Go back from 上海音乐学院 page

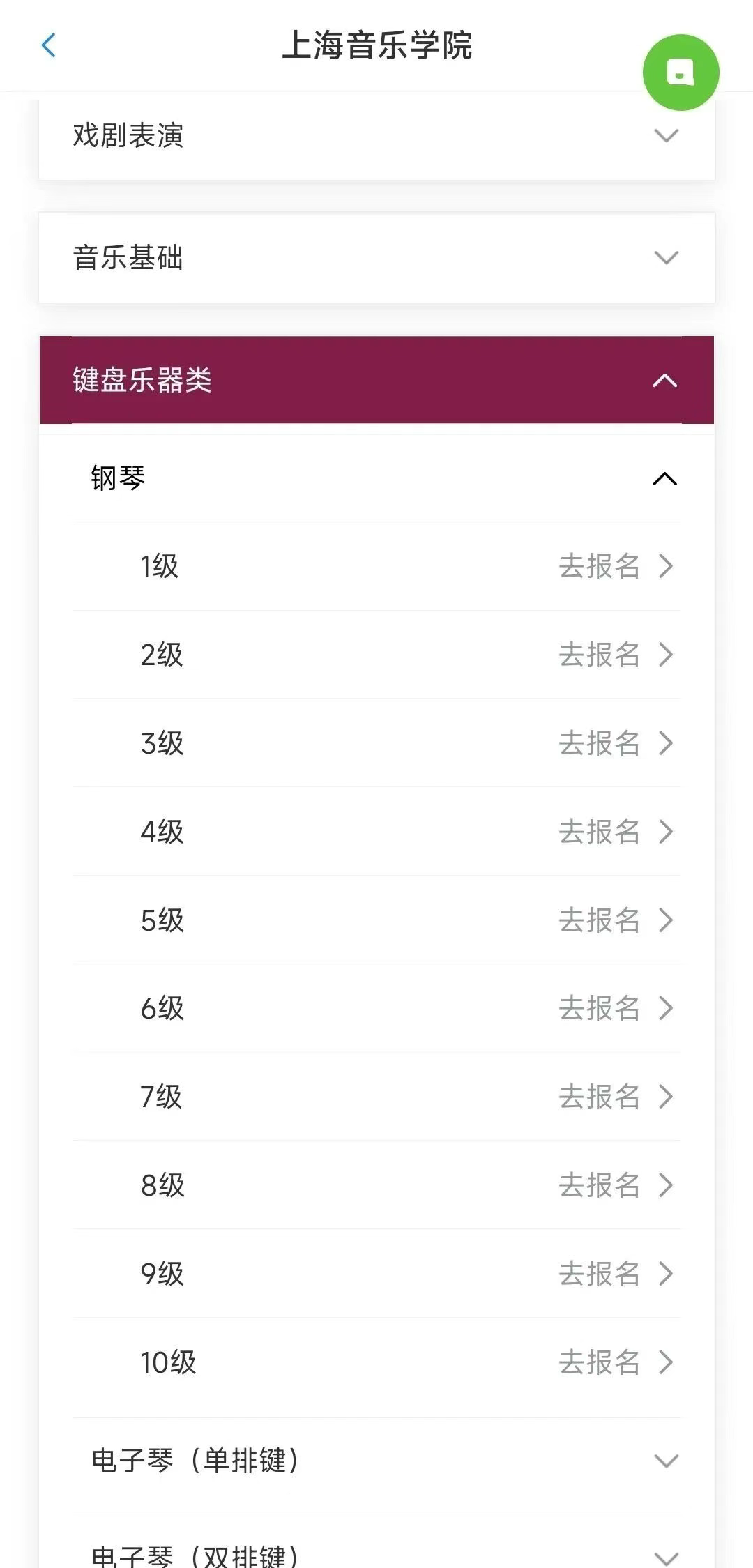pos(49,46)
